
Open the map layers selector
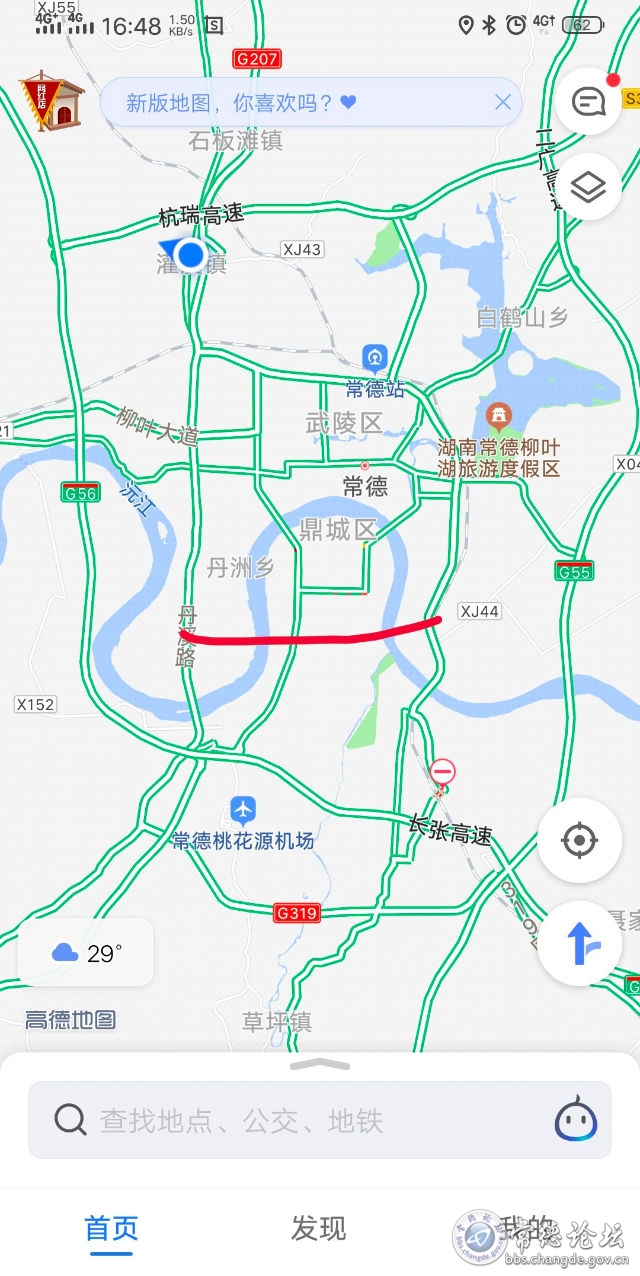point(589,186)
